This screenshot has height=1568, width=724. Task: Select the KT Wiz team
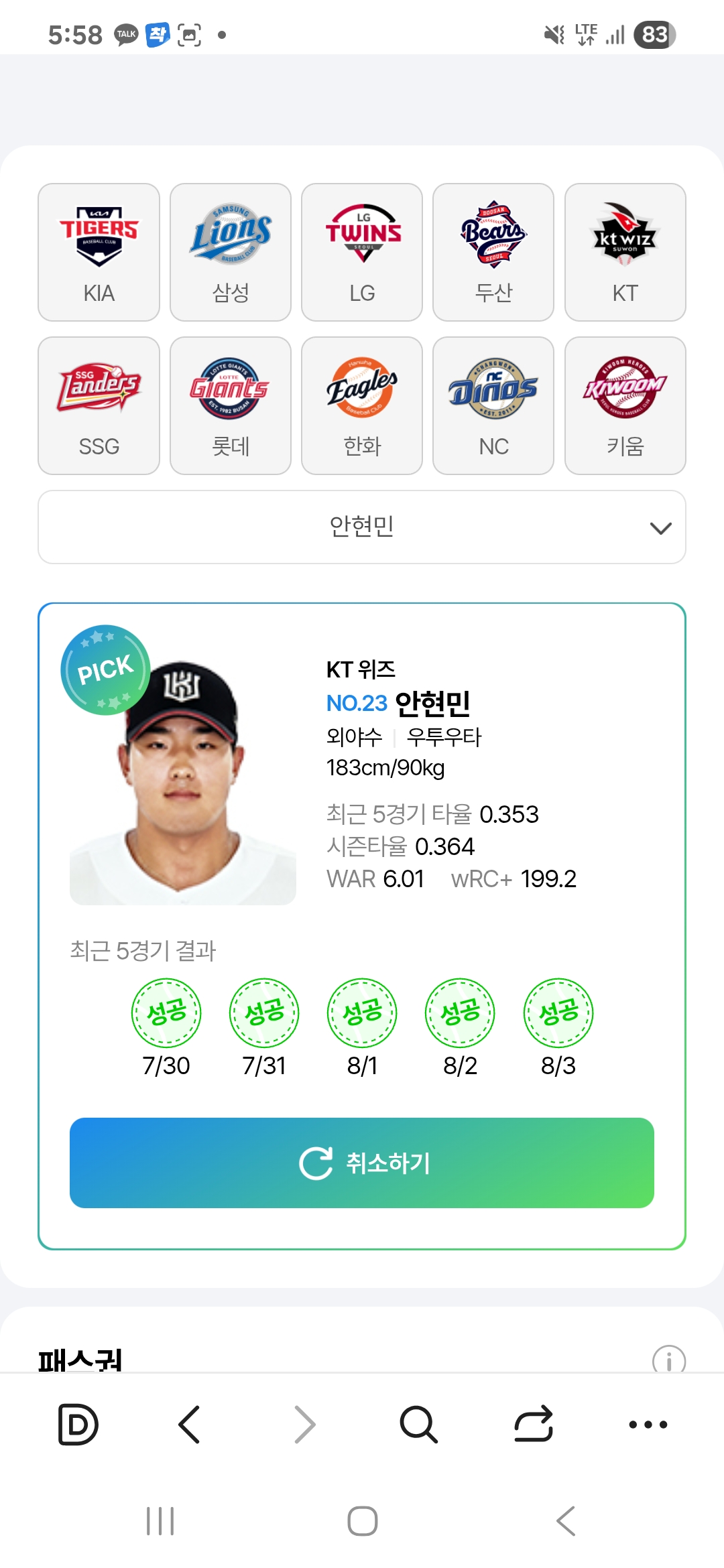point(625,252)
